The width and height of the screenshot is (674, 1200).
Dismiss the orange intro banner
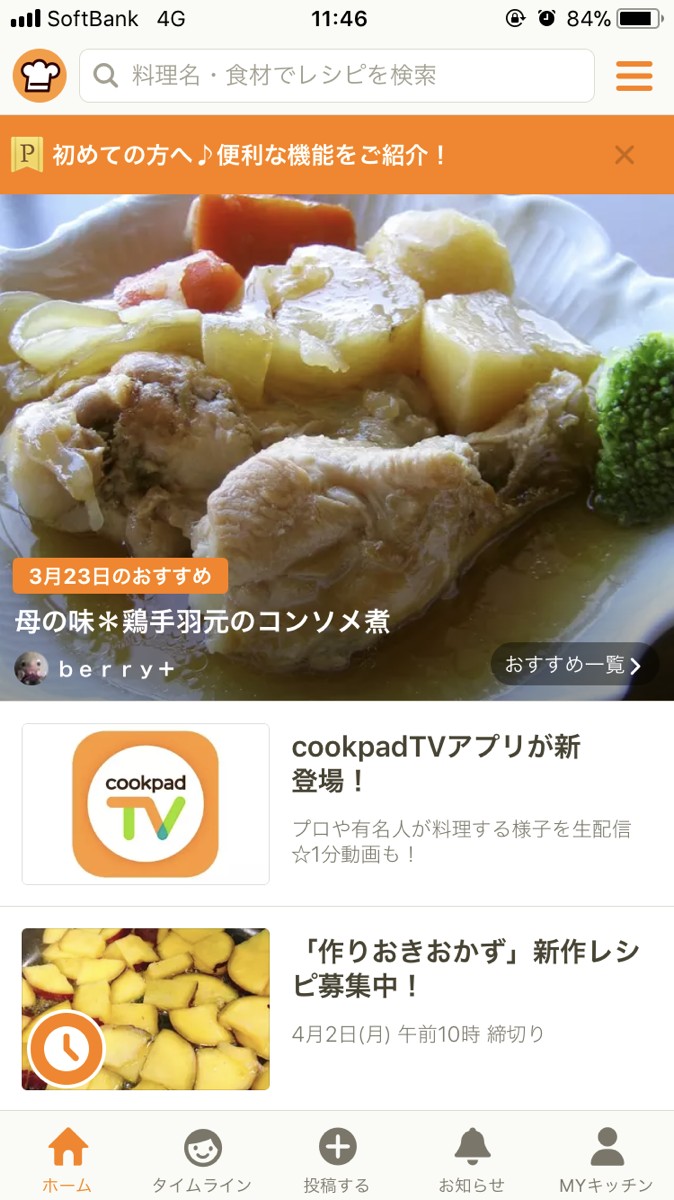[x=625, y=155]
